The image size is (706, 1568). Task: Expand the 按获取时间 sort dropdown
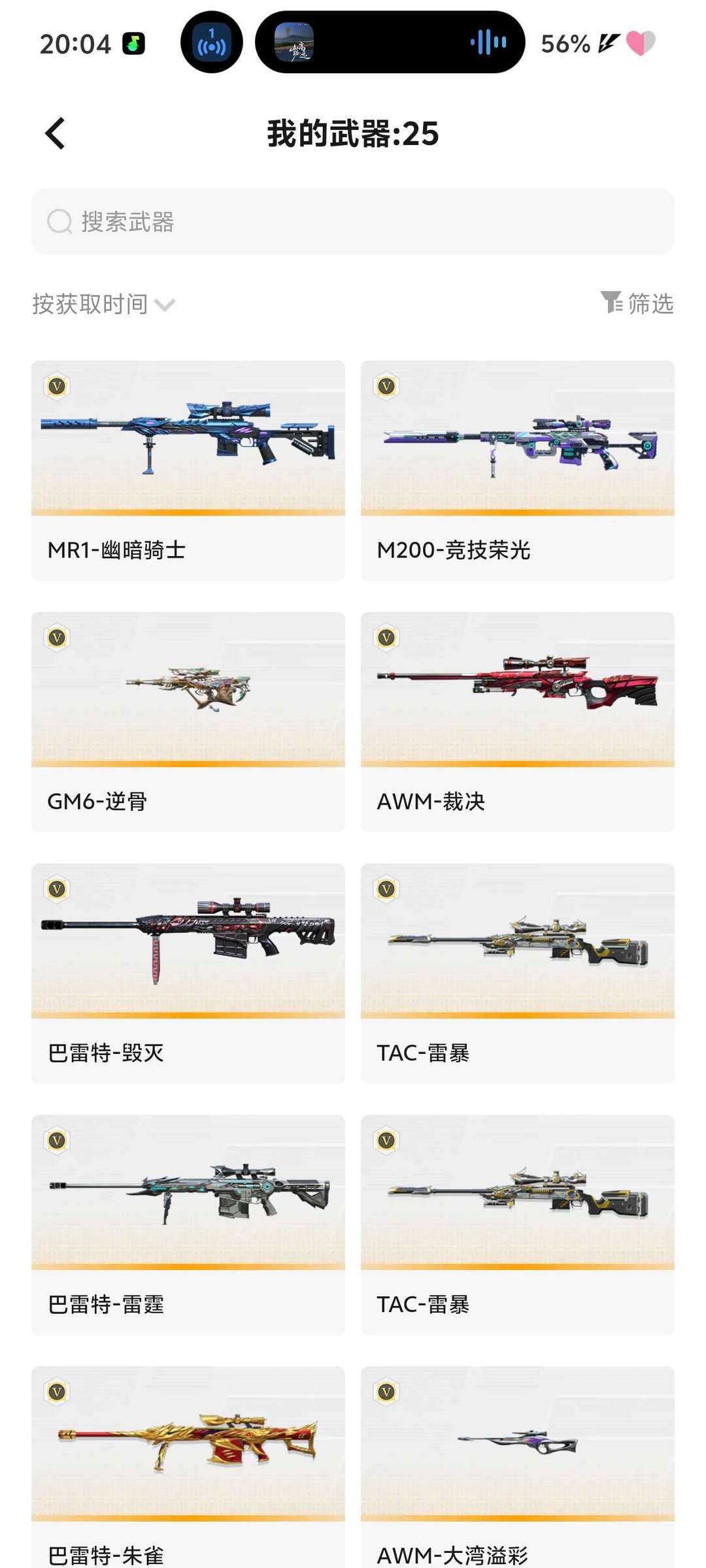click(x=105, y=304)
